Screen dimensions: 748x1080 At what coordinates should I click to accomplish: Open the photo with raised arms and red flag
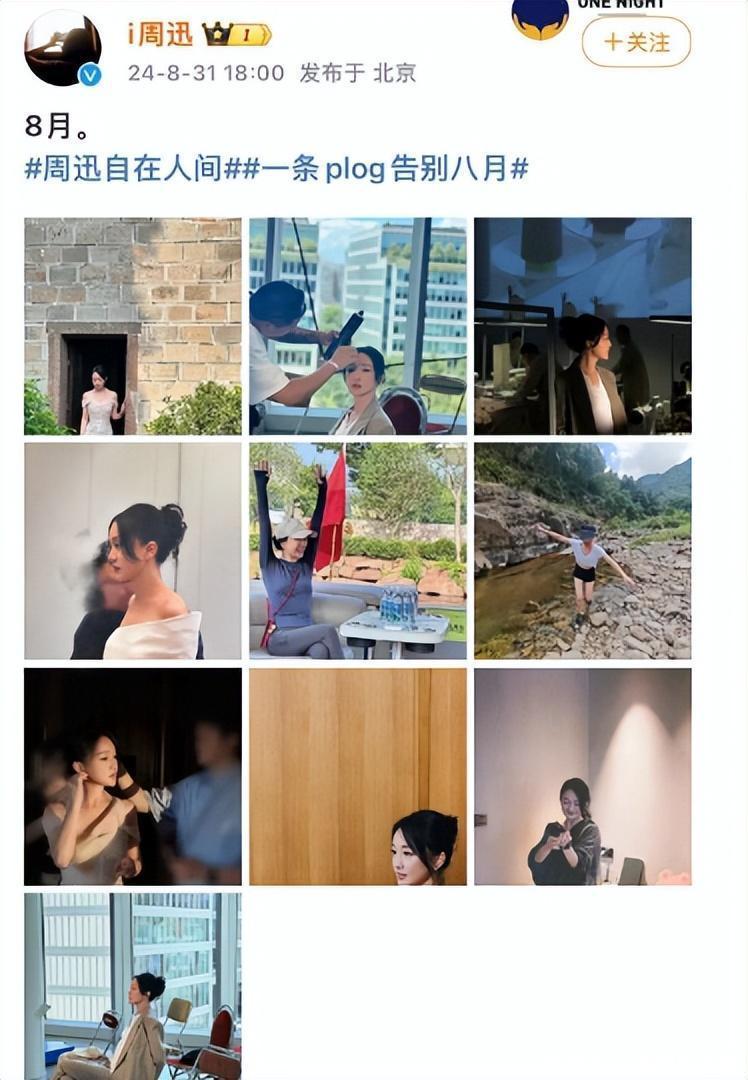[358, 551]
